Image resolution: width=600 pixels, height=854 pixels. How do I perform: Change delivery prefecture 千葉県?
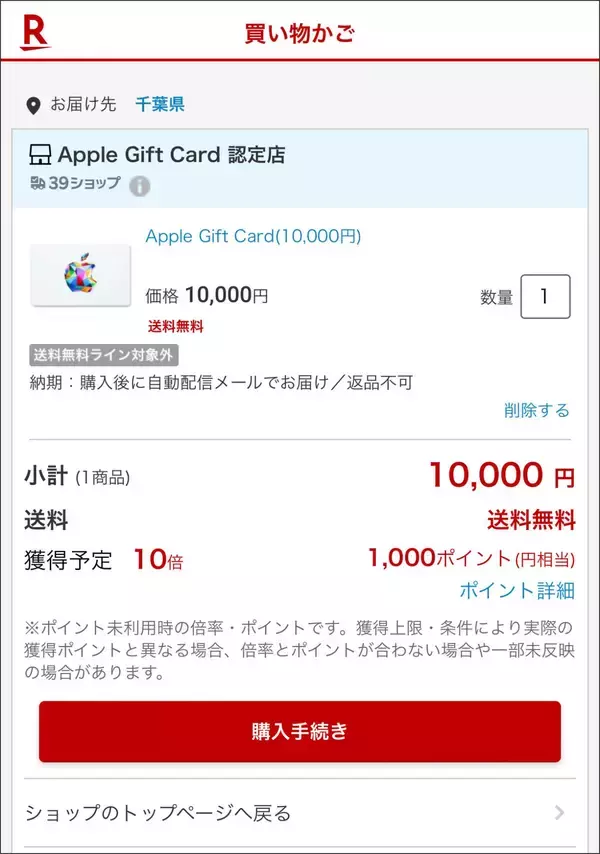(x=160, y=104)
